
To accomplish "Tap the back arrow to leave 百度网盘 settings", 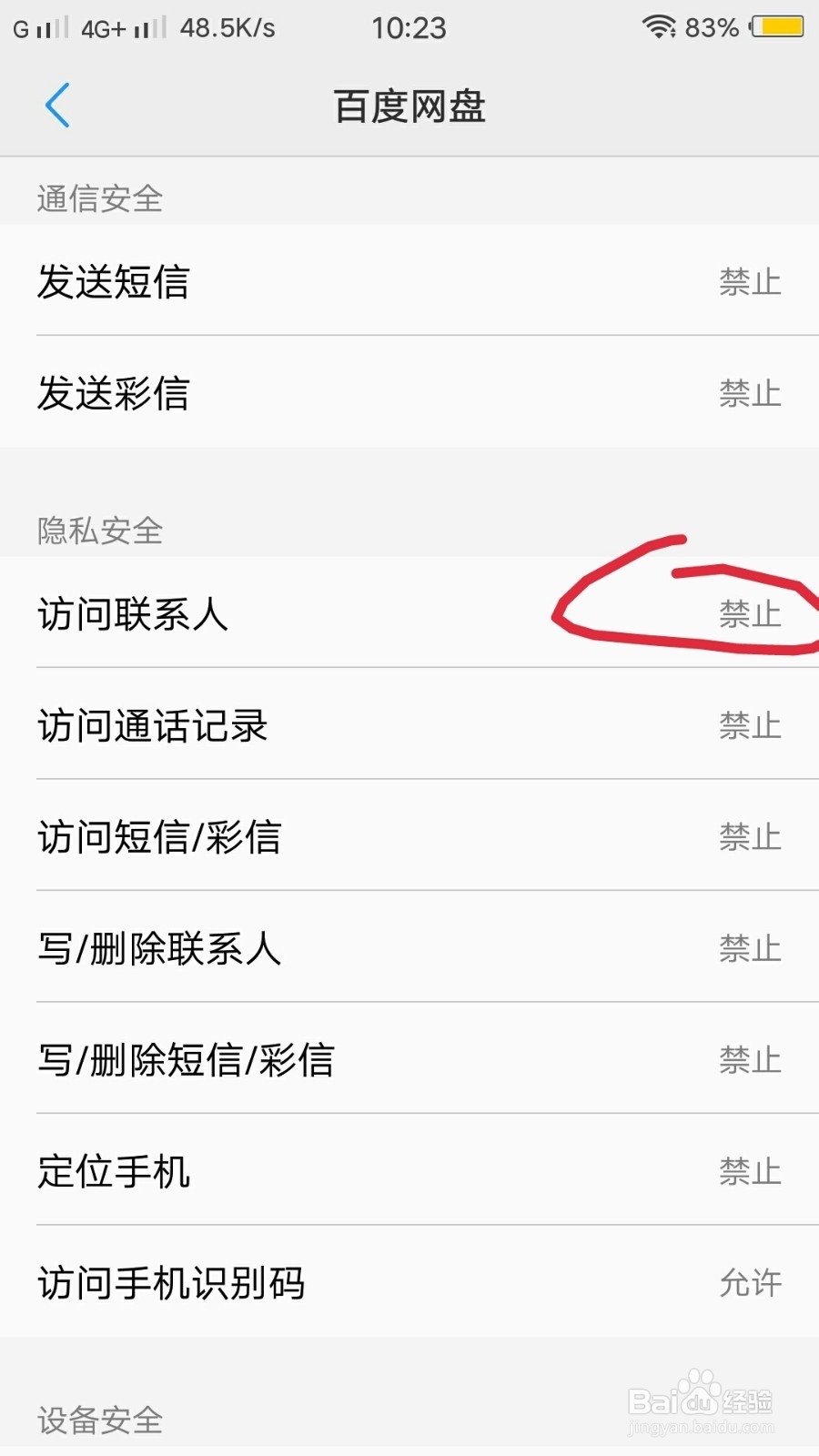I will tap(57, 105).
